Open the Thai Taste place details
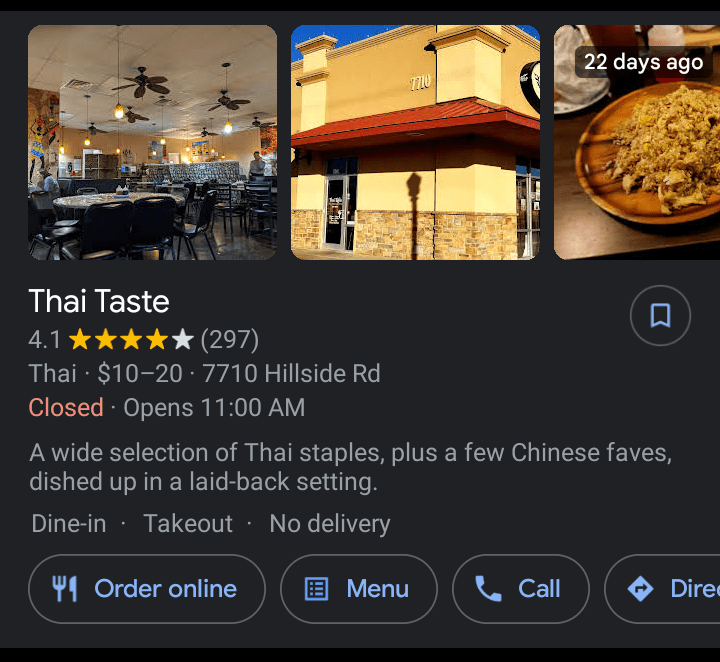 pos(99,301)
